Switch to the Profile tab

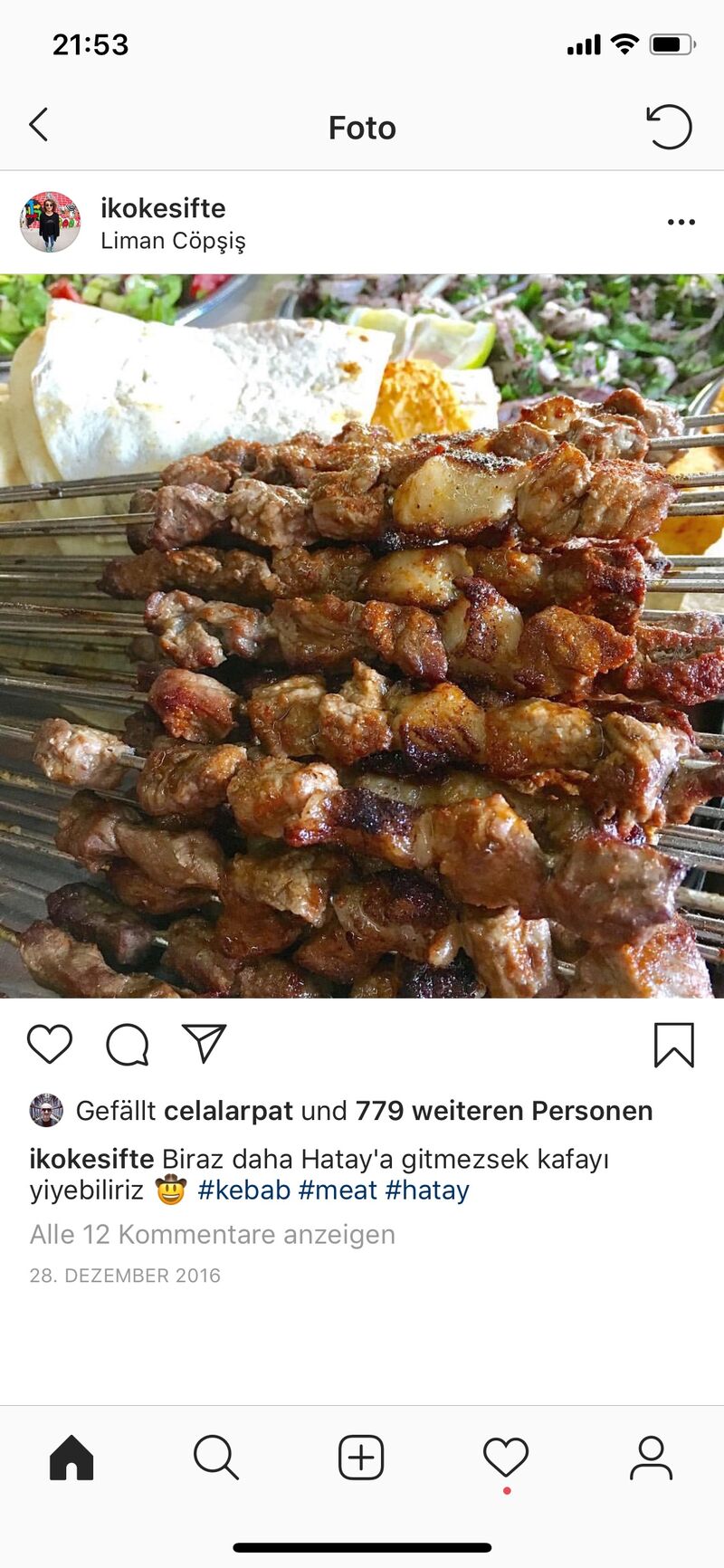[x=652, y=1458]
